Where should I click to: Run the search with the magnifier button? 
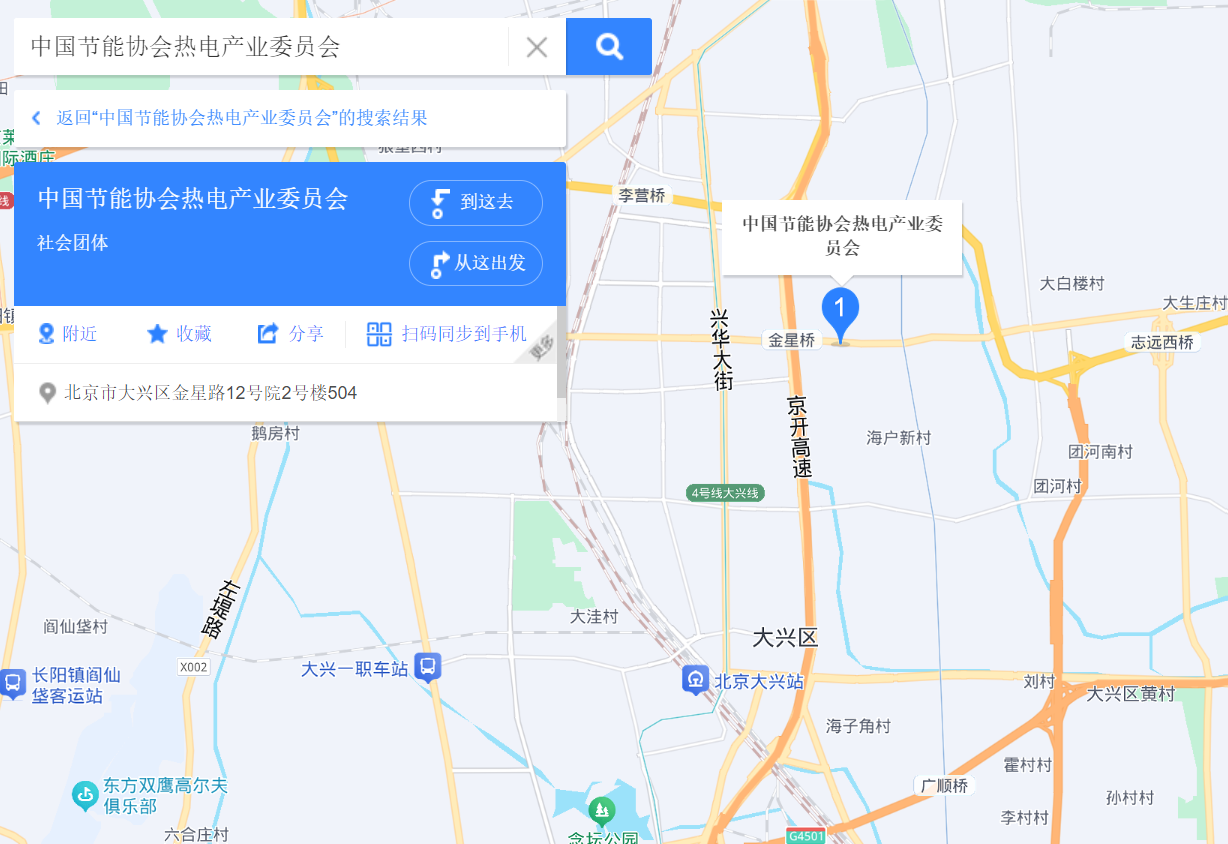click(609, 47)
